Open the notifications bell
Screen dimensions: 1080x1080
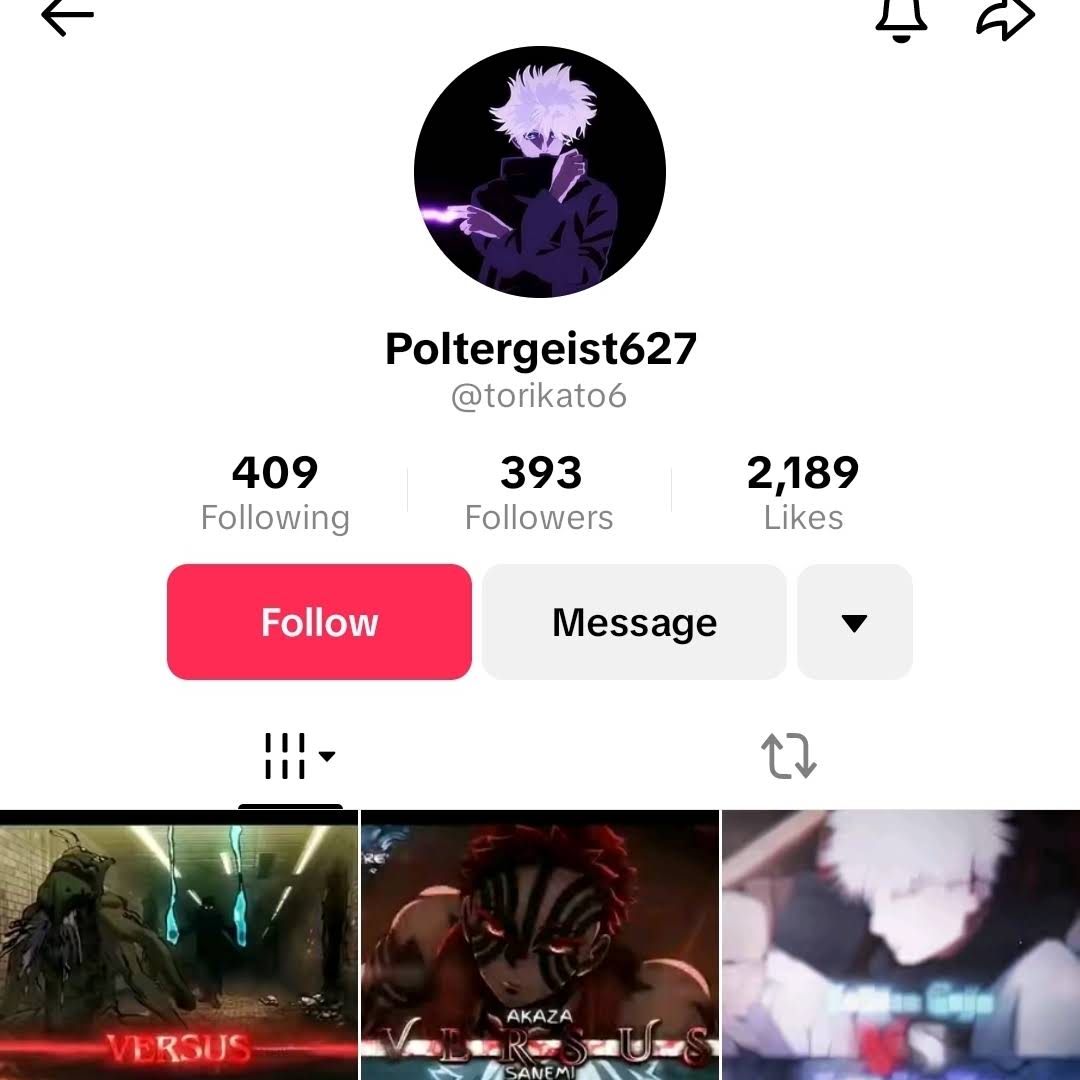click(901, 17)
